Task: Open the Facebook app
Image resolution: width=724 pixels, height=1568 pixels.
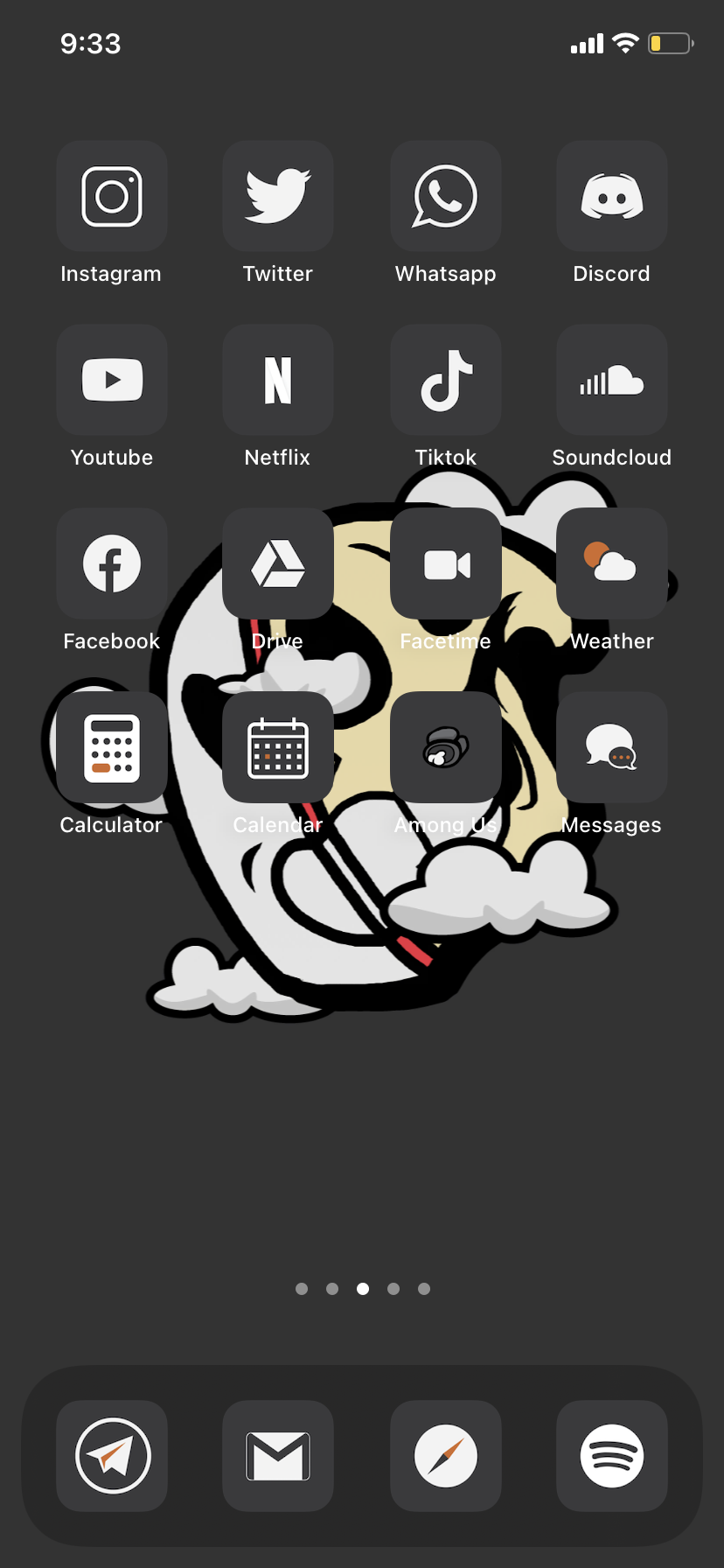Action: pos(112,563)
